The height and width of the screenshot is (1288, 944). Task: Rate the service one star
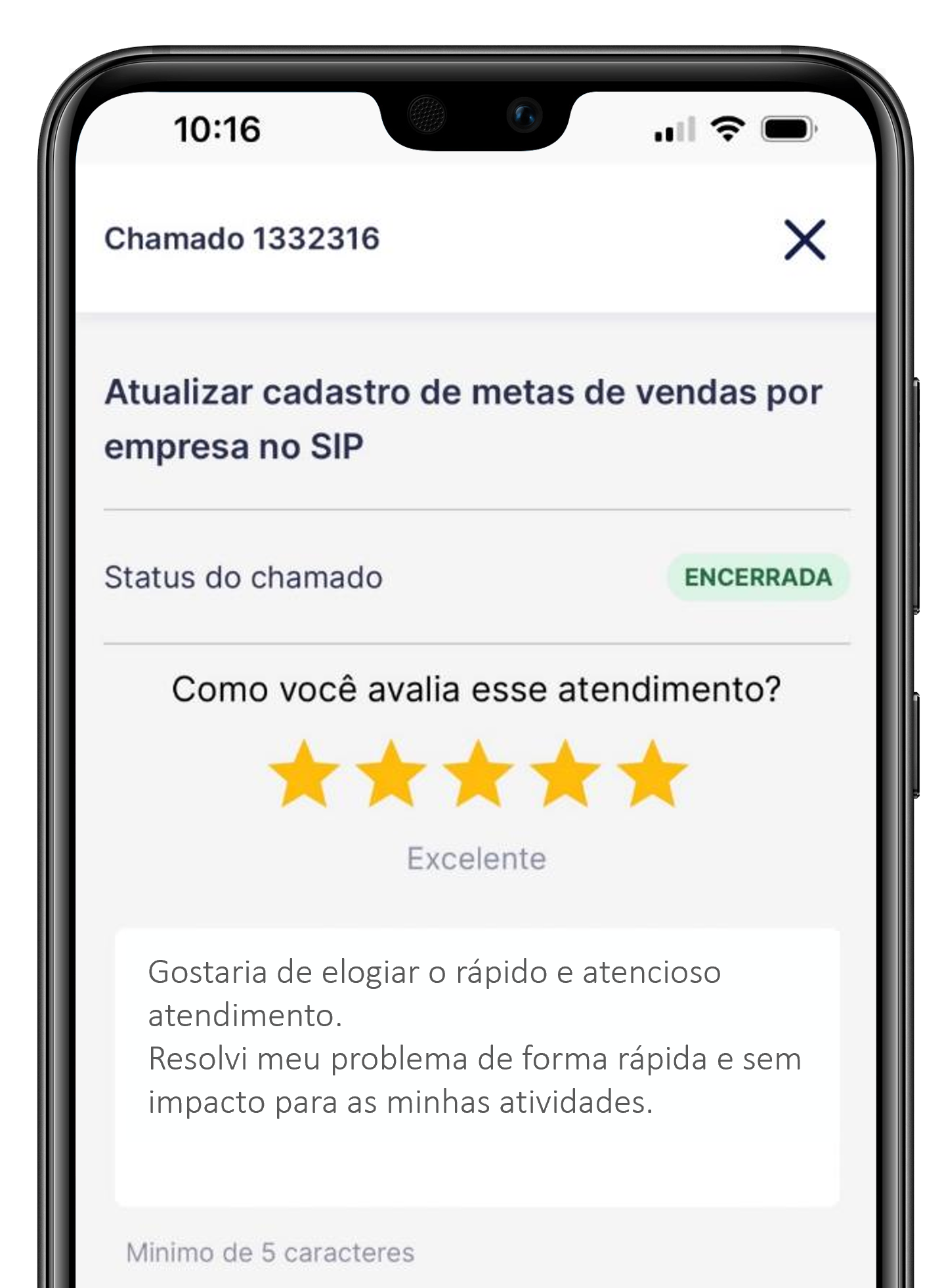[304, 774]
